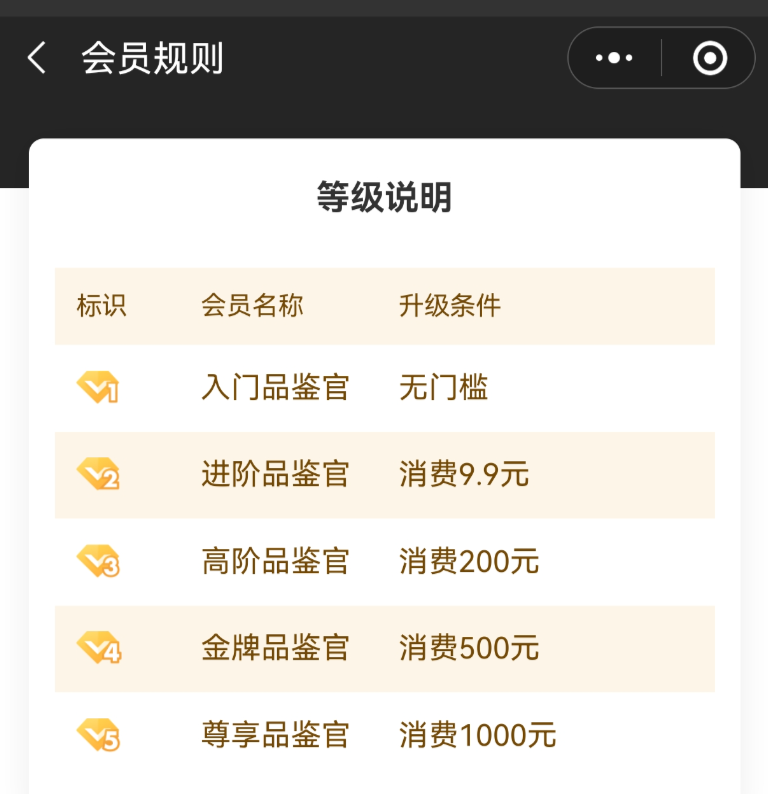
Task: Tap the 金牌品鉴官 member name
Action: point(275,649)
